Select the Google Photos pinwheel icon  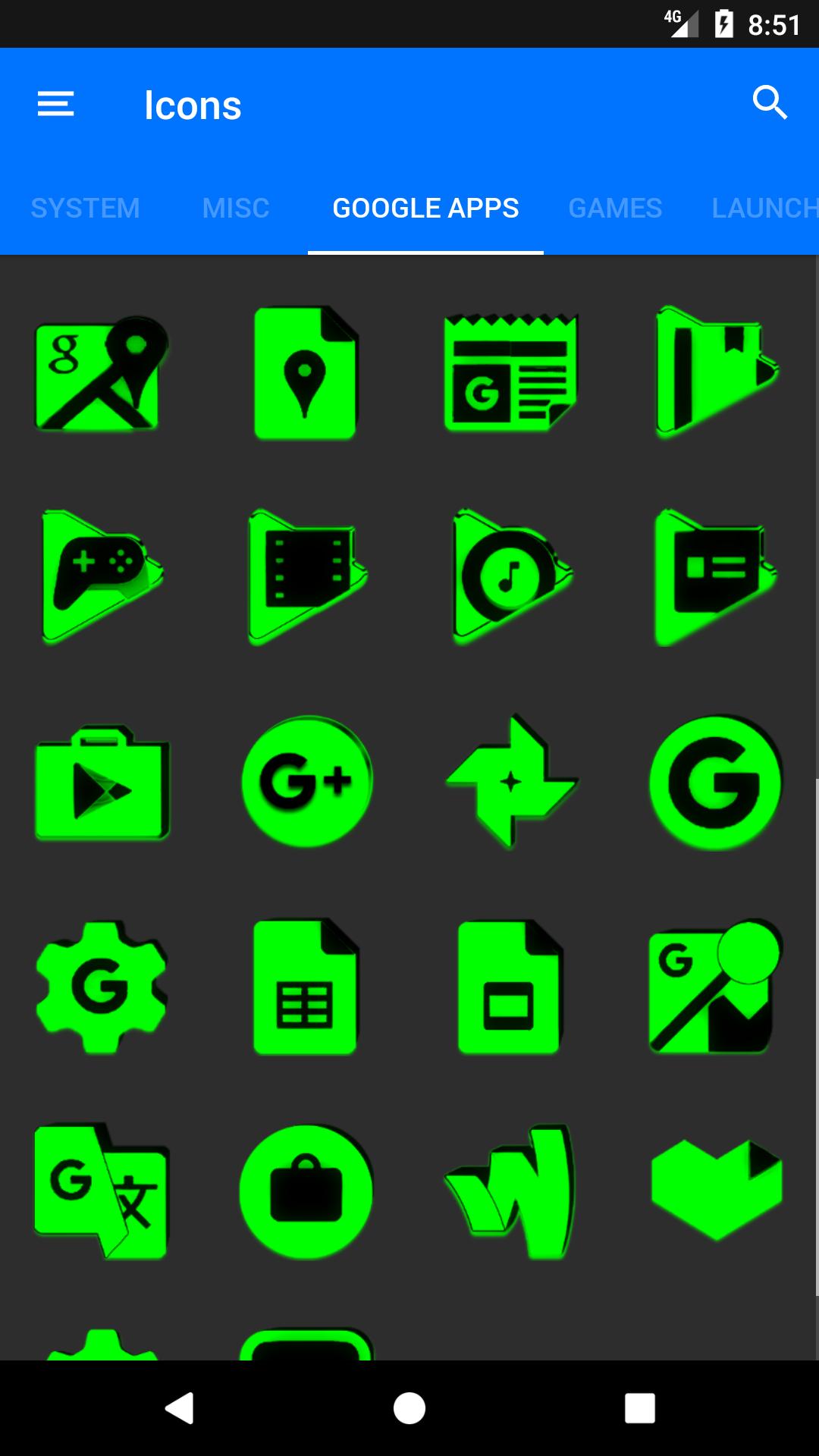(x=512, y=781)
